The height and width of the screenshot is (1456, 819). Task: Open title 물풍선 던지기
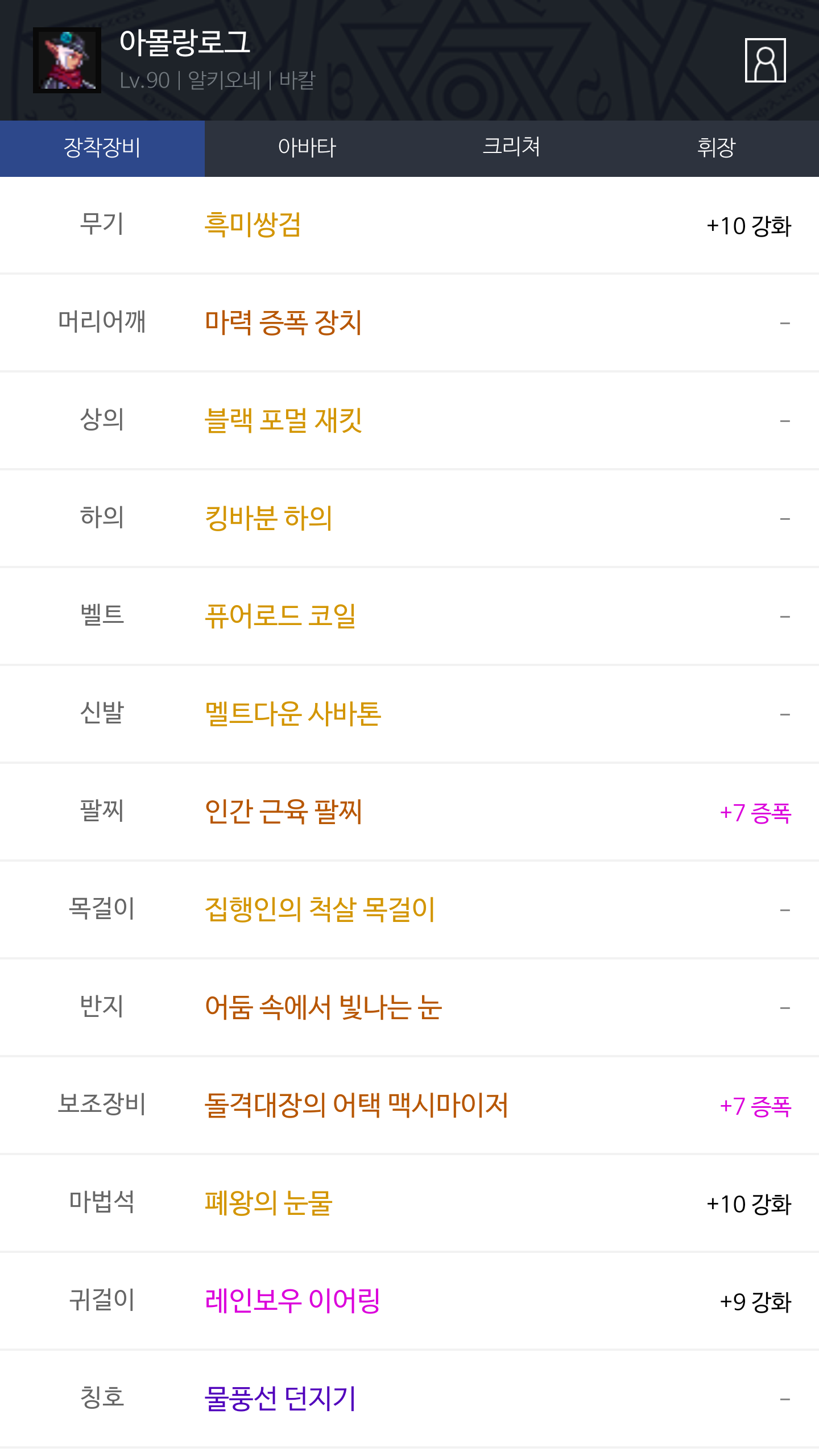tap(409, 1399)
